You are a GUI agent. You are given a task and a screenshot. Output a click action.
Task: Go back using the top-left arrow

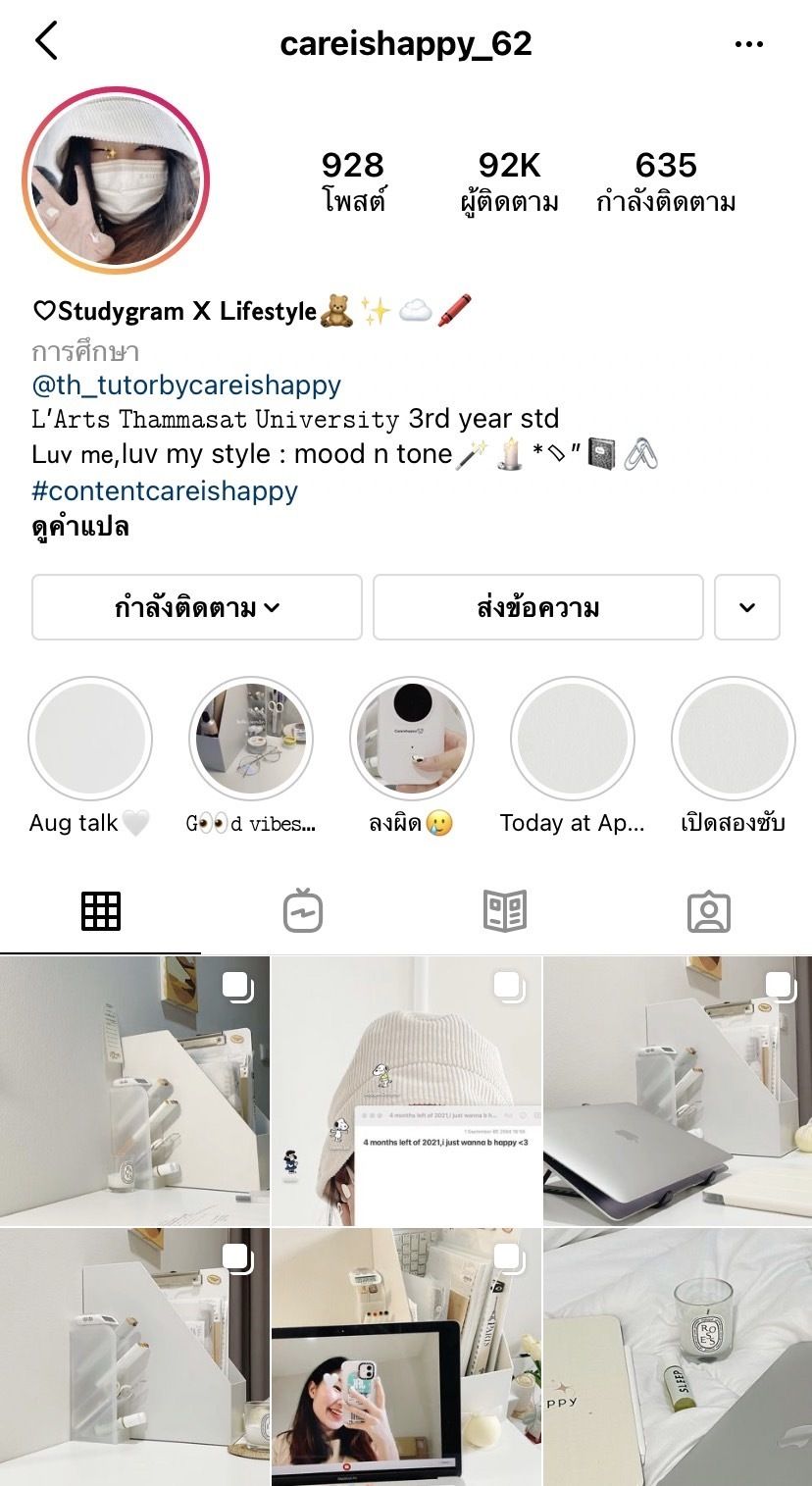tap(46, 42)
